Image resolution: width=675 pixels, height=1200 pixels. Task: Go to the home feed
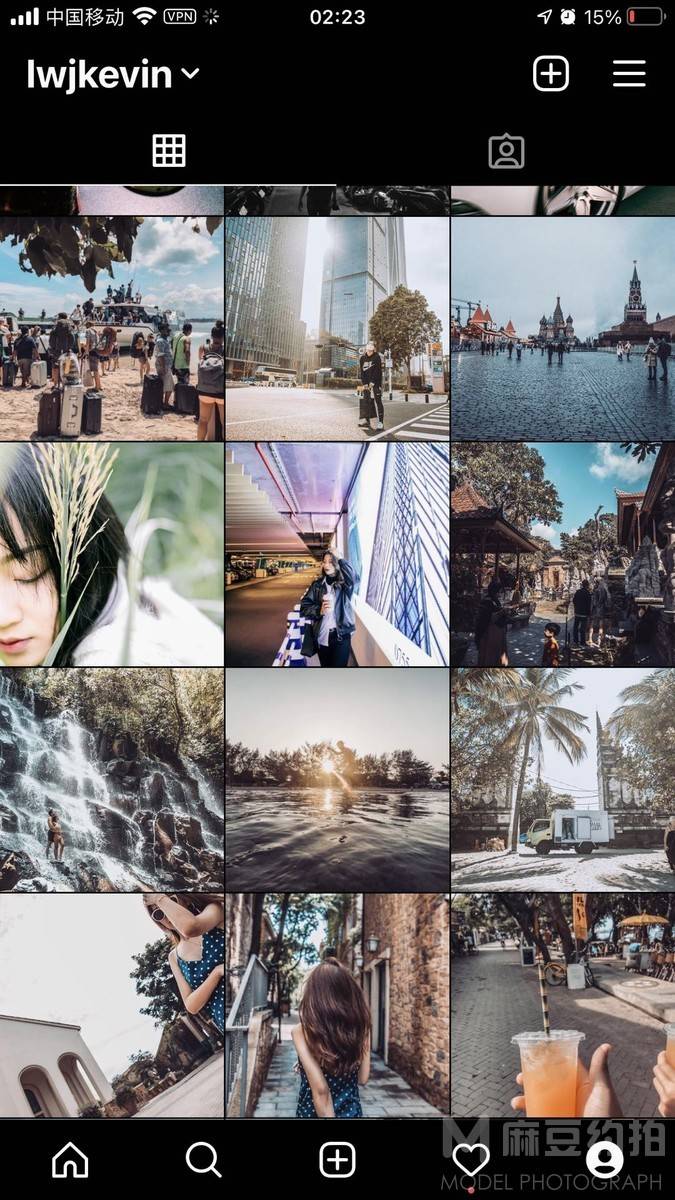70,1160
